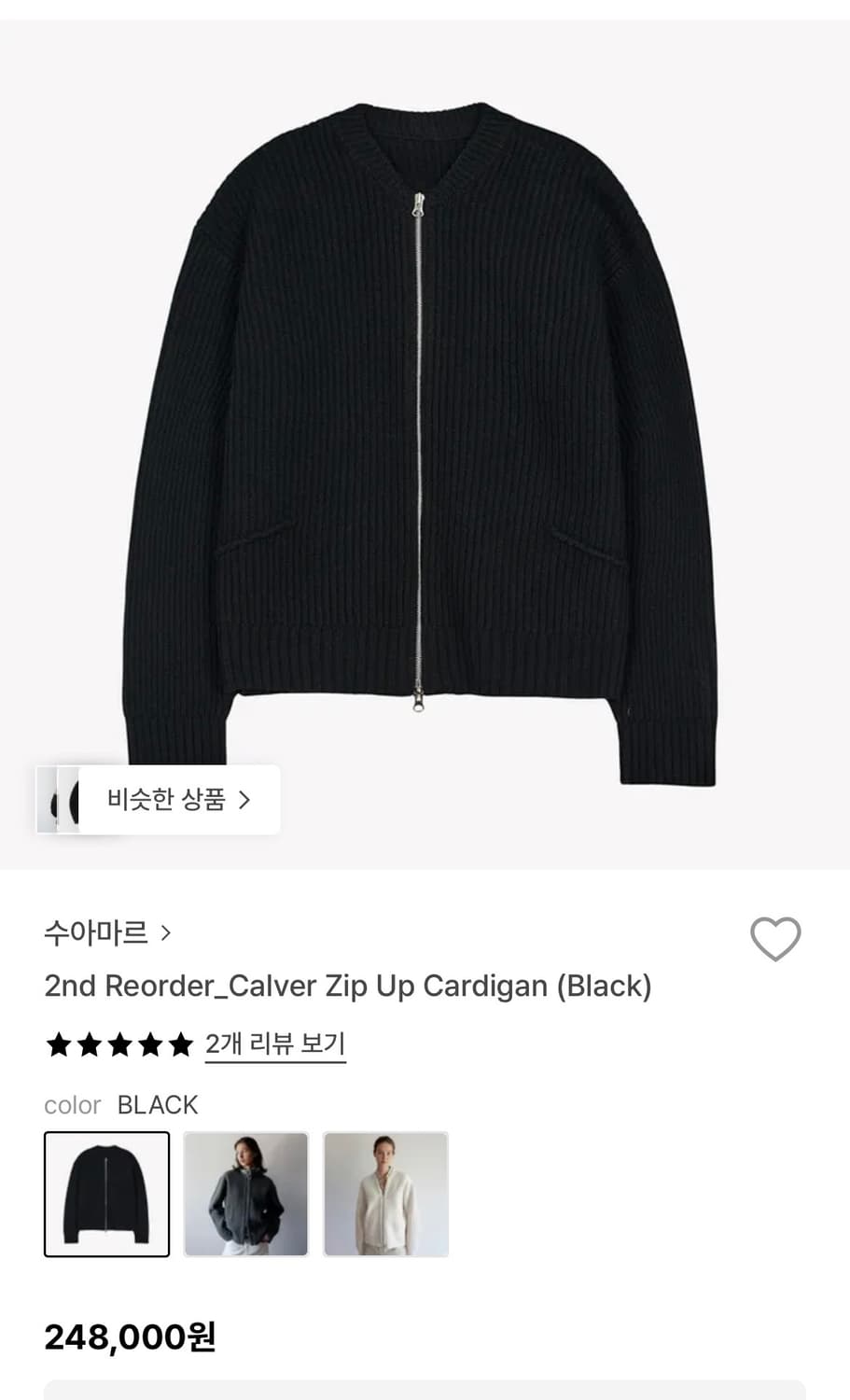Click the middle star in the review rating
The width and height of the screenshot is (850, 1400).
click(x=118, y=1044)
